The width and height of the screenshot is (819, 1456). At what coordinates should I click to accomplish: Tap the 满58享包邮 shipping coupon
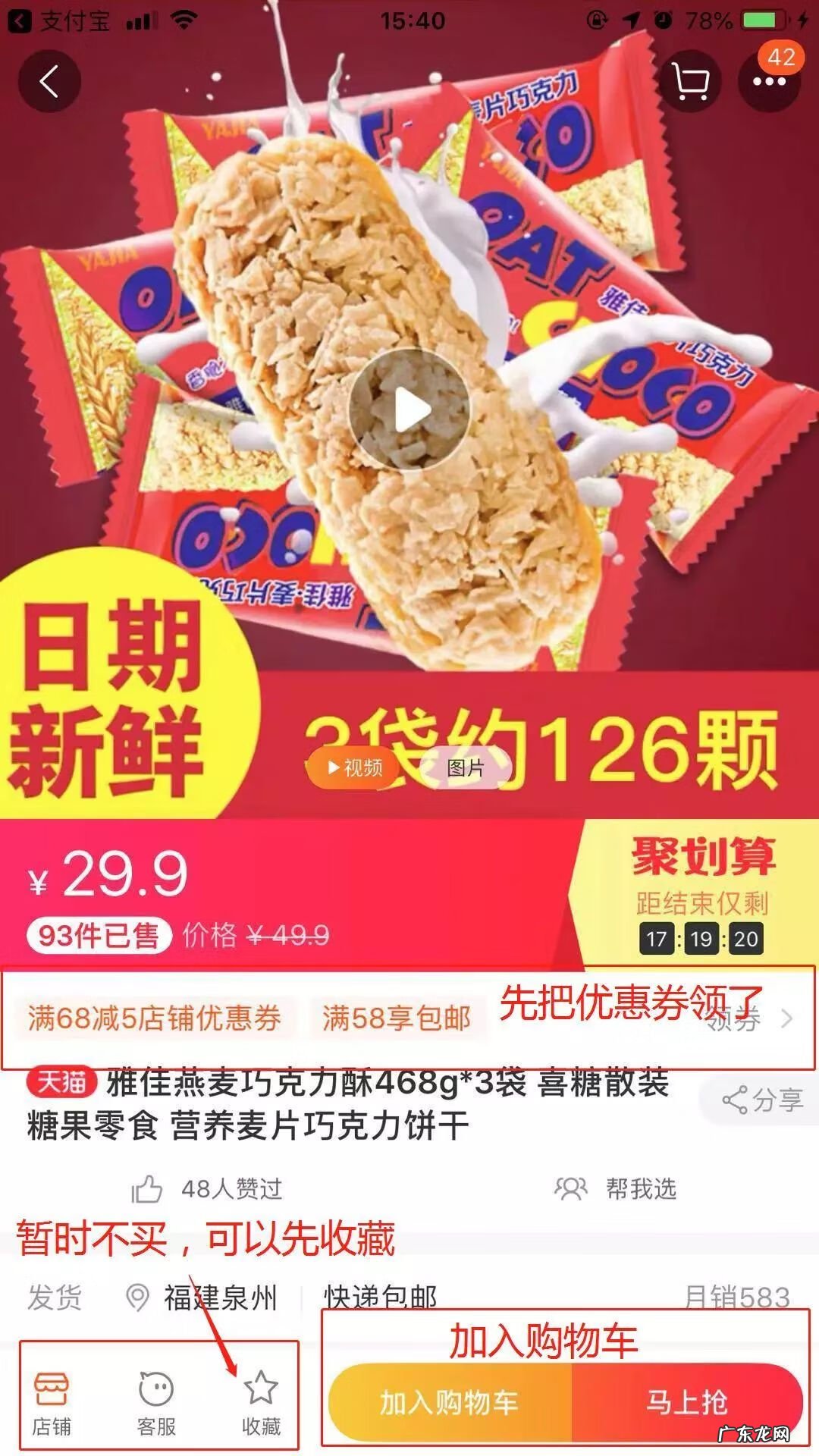pyautogui.click(x=398, y=1020)
